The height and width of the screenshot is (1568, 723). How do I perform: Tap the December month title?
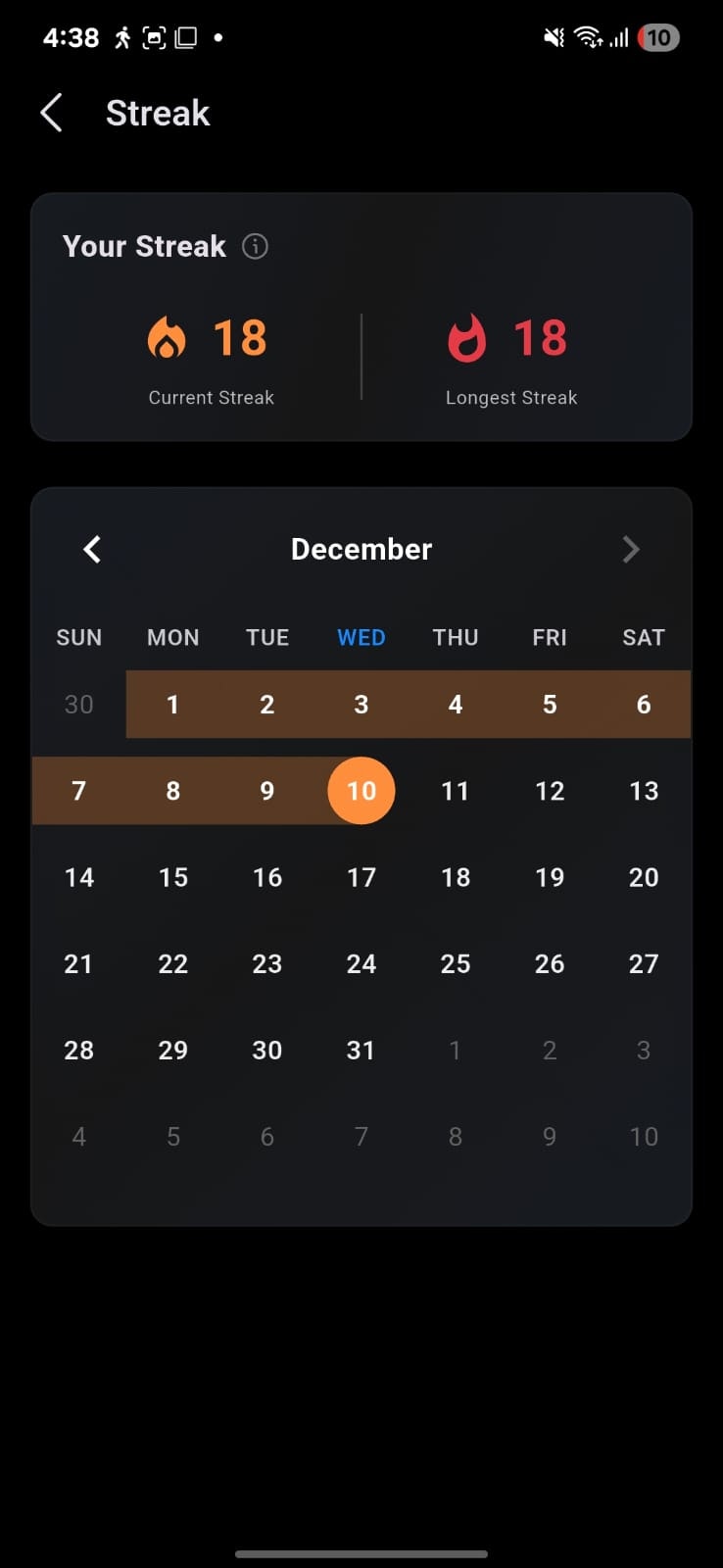[361, 549]
